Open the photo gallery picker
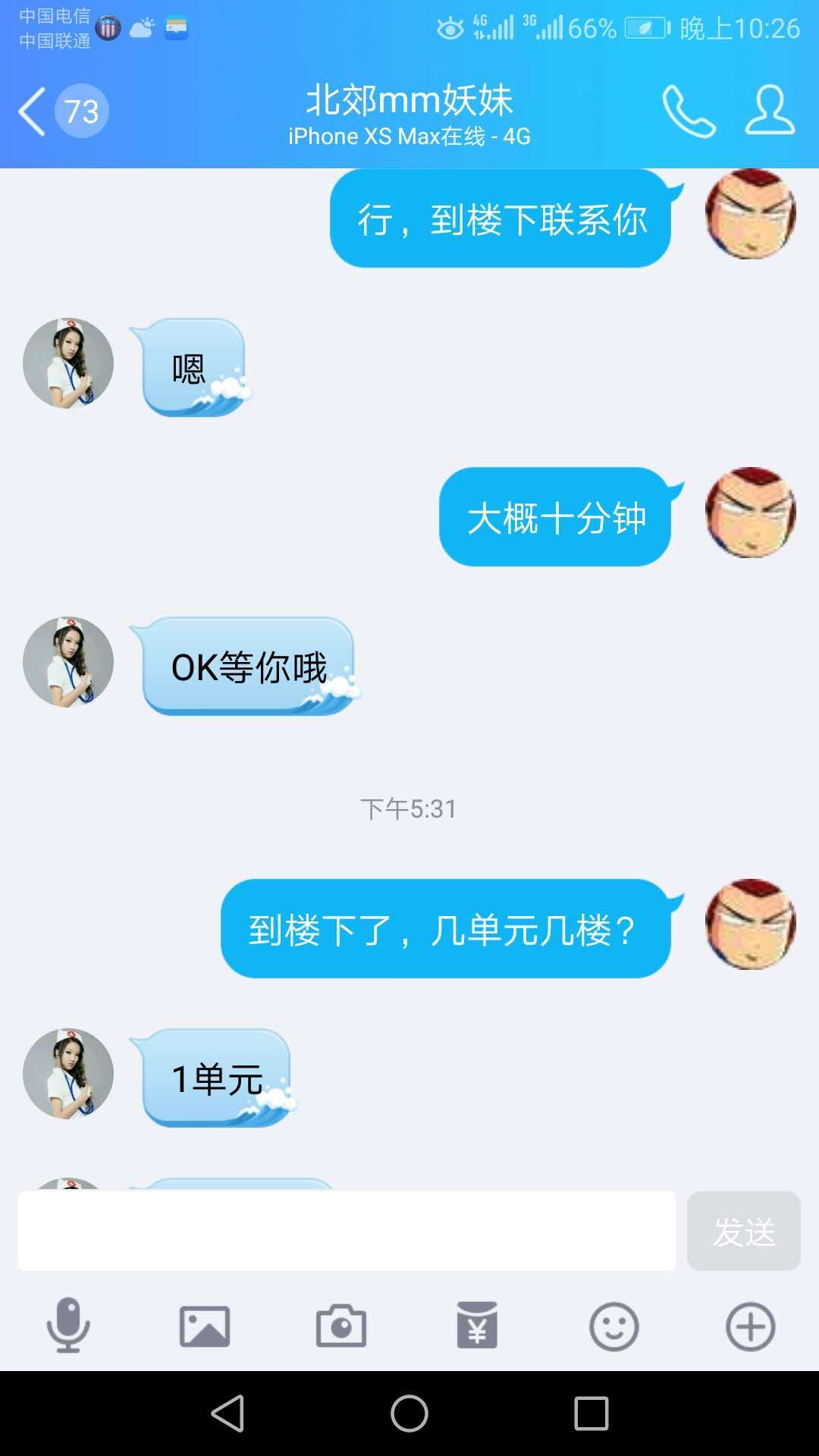Viewport: 819px width, 1456px height. click(x=203, y=1326)
